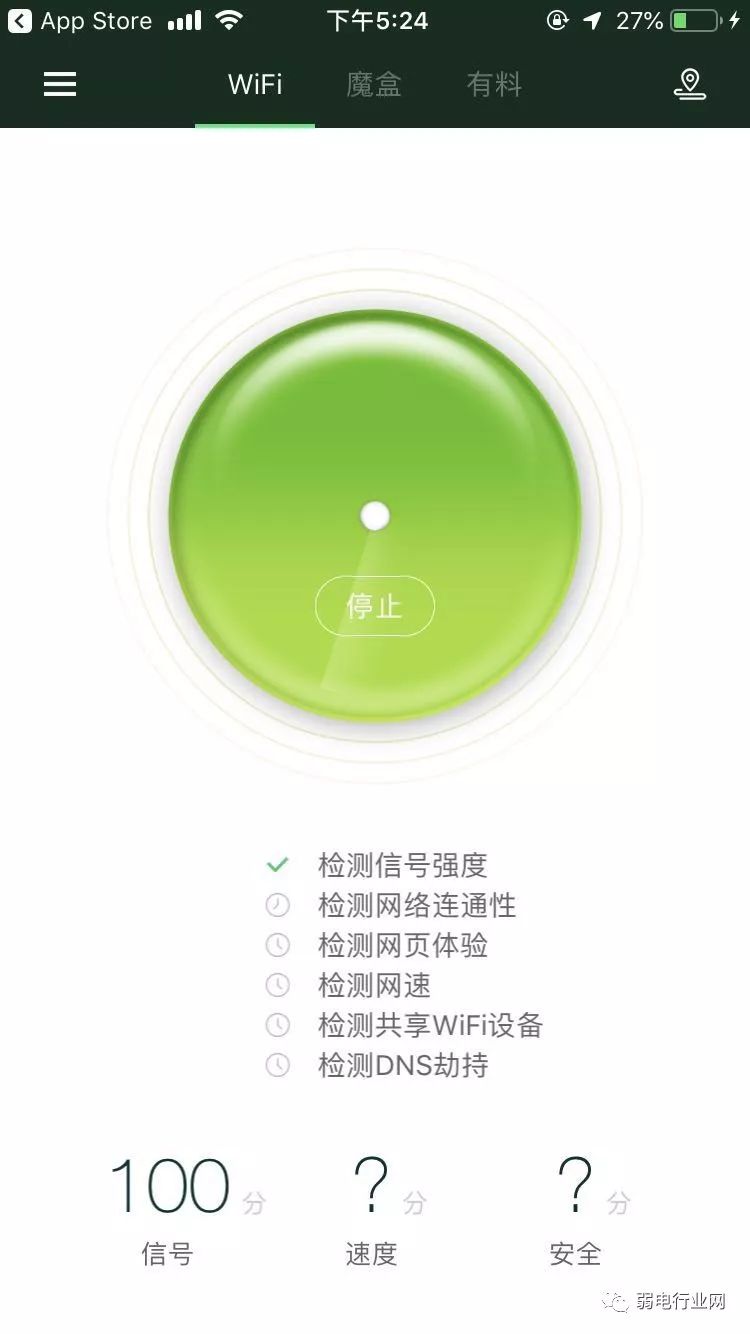Toggle the green checkmark beside 检测信号强度
Screen dimensions: 750x1334
tap(279, 866)
